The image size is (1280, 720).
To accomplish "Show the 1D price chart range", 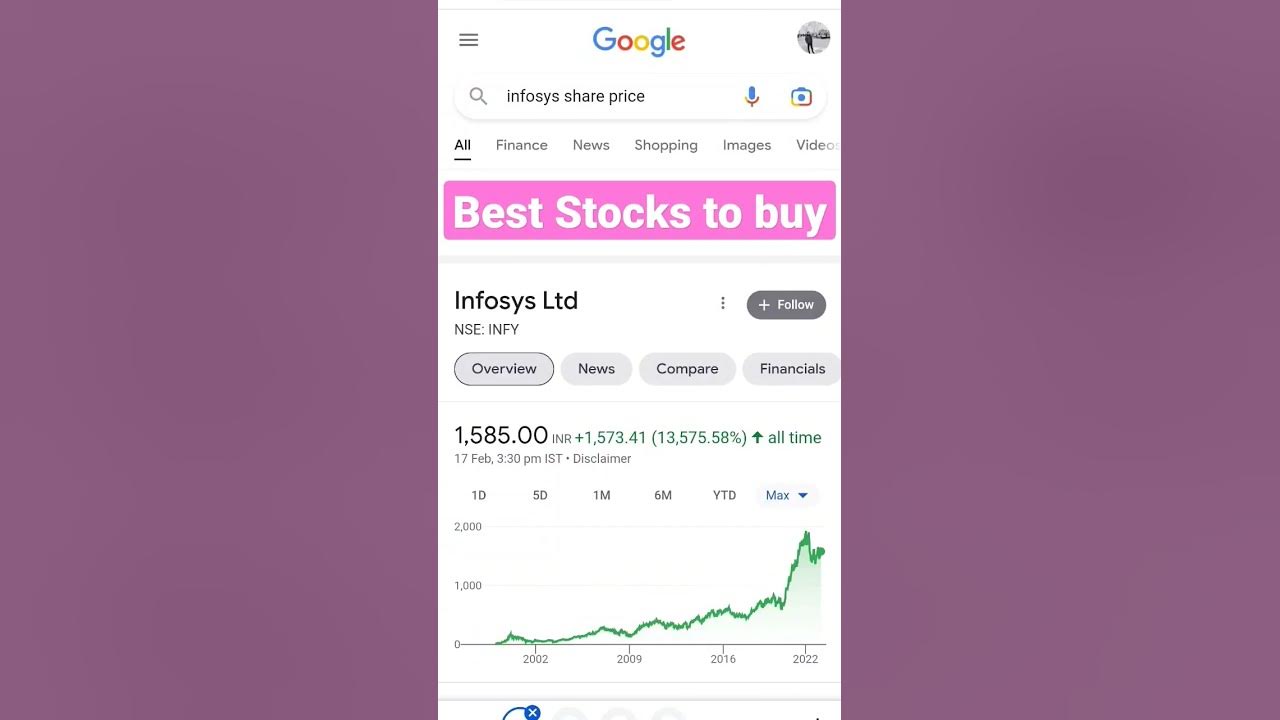I will (x=478, y=495).
